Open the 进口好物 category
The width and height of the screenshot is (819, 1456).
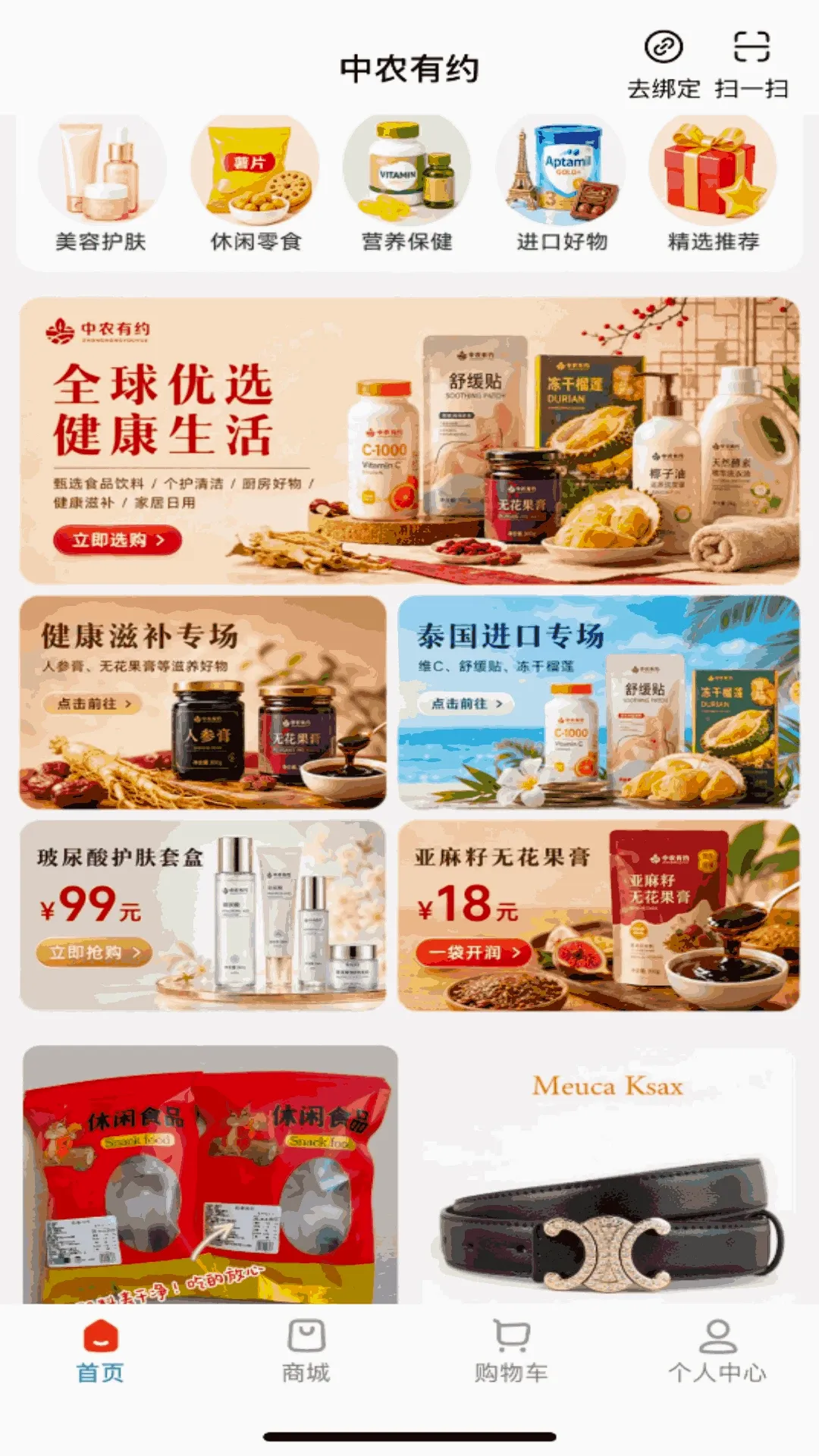click(562, 186)
